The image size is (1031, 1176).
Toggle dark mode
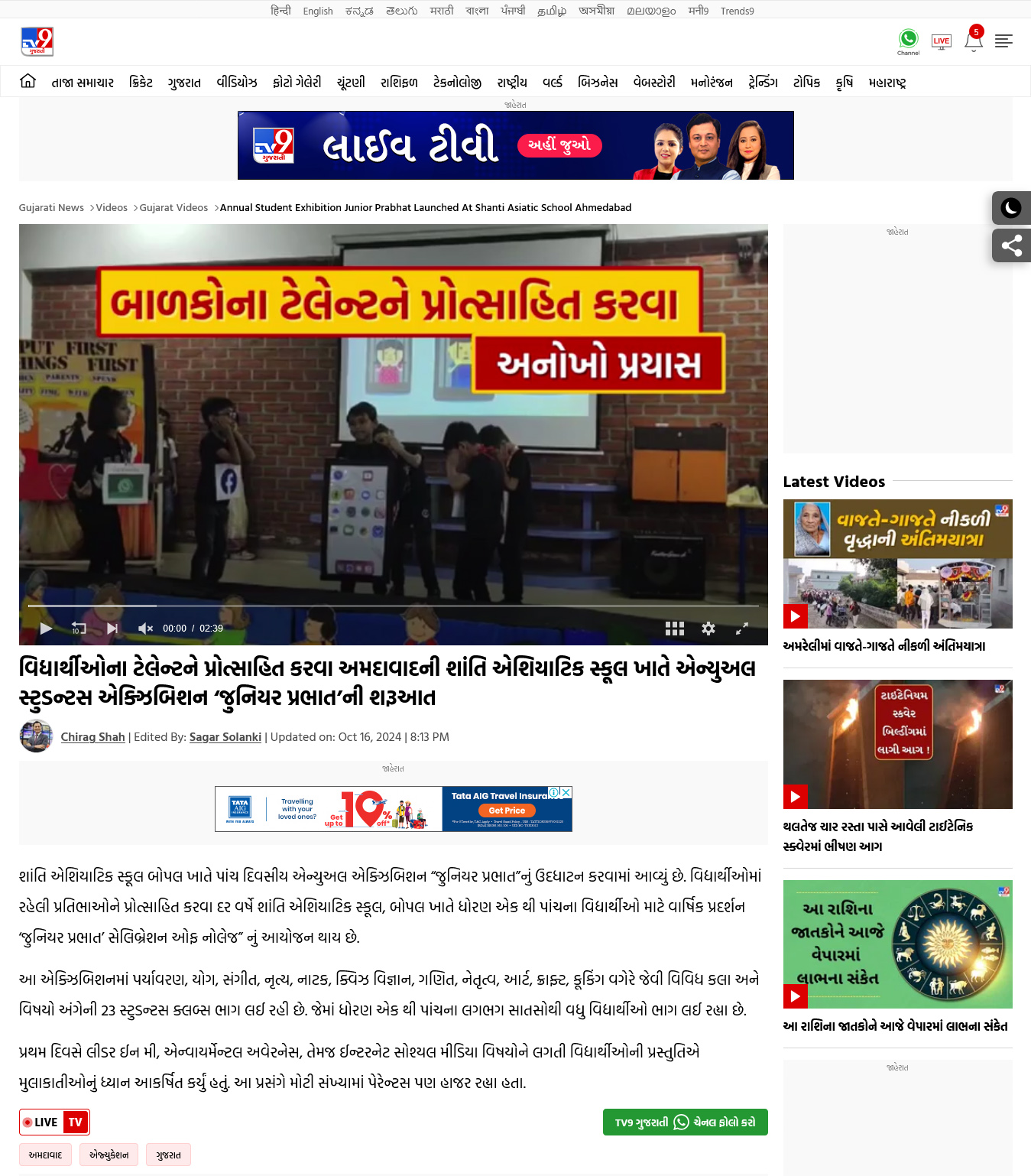[x=1011, y=208]
